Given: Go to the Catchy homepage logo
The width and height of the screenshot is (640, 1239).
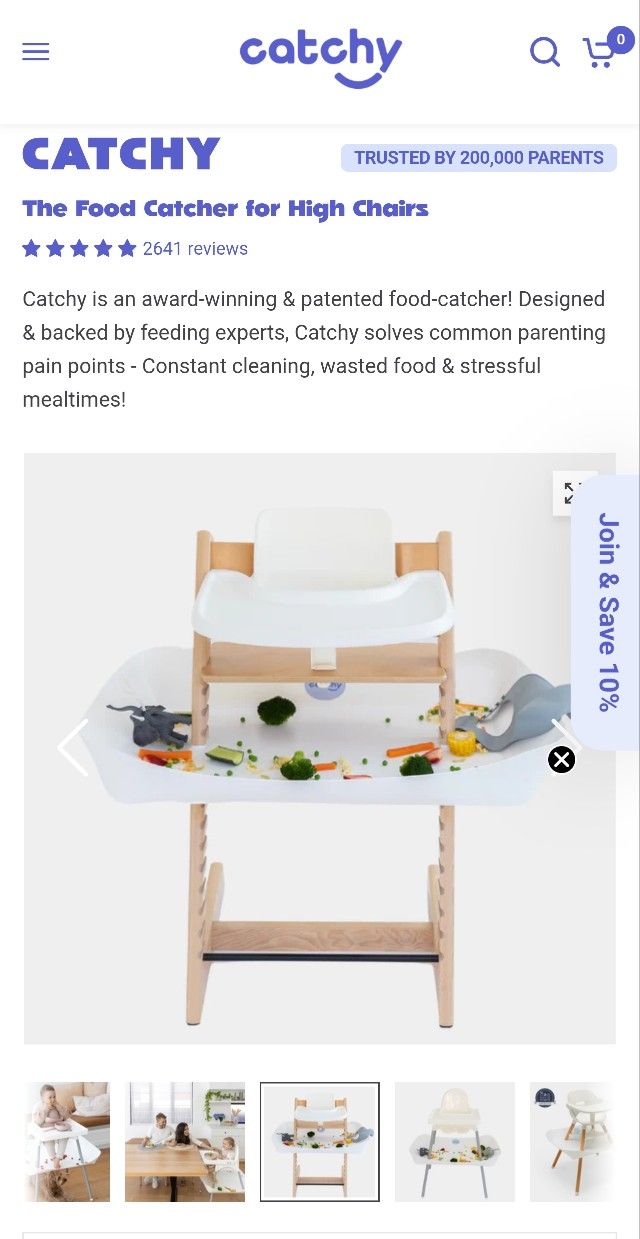Looking at the screenshot, I should click(x=321, y=58).
